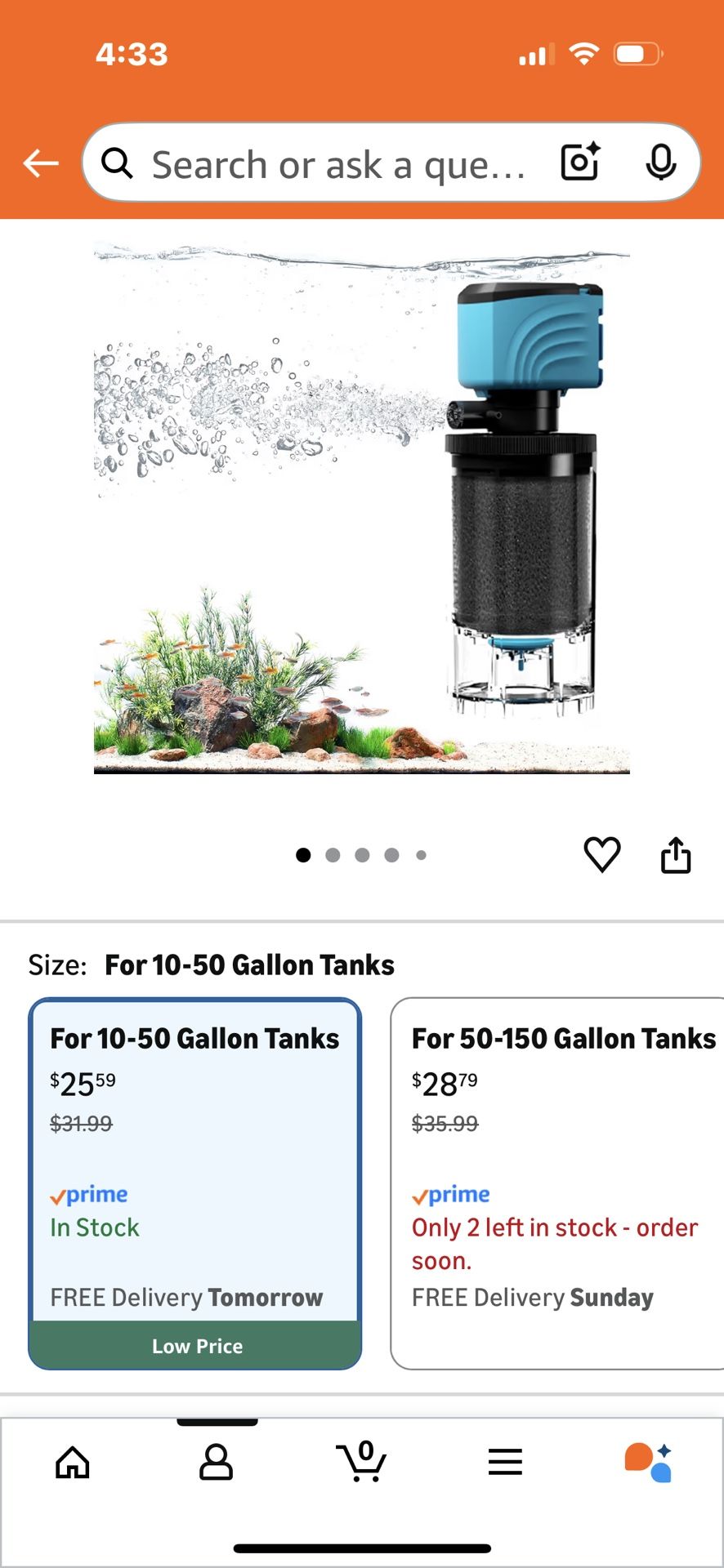Open the shopping cart
724x1568 pixels.
pos(362,1463)
